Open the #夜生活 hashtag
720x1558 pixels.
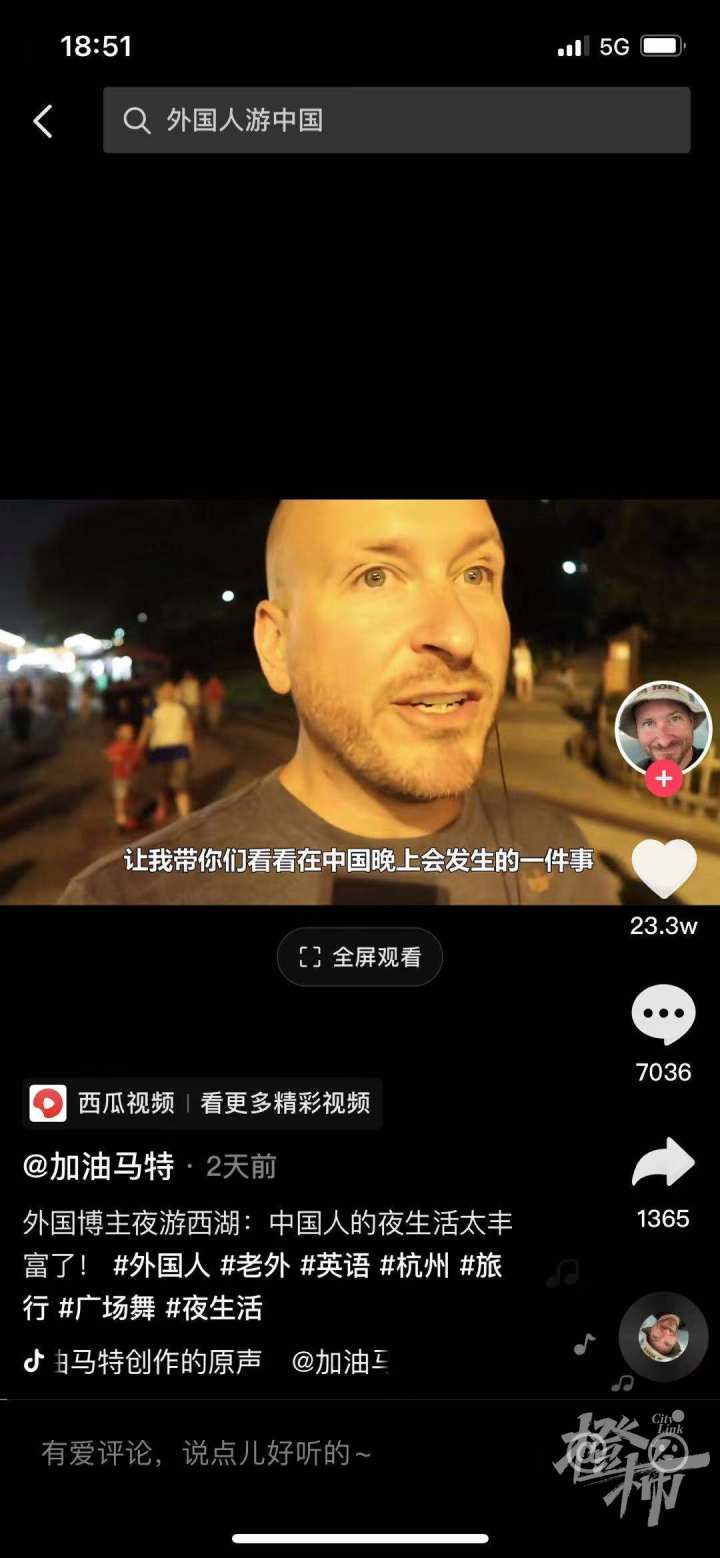point(214,1307)
